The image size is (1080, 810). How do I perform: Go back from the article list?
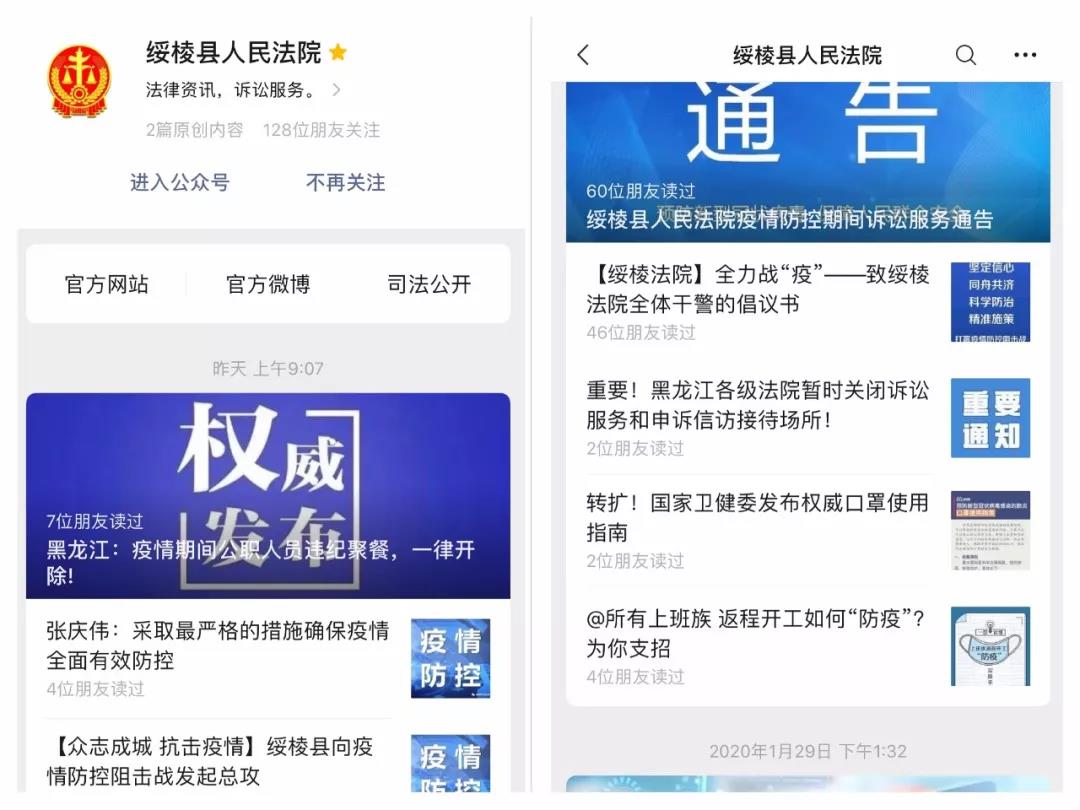click(584, 55)
